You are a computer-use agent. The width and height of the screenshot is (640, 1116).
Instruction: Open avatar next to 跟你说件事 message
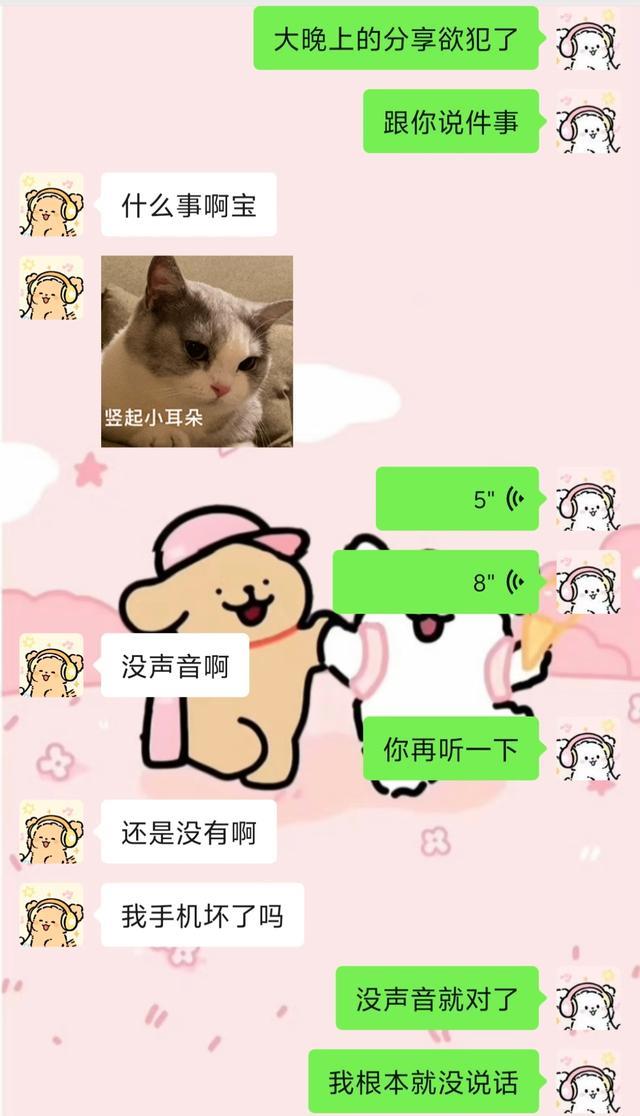[588, 122]
